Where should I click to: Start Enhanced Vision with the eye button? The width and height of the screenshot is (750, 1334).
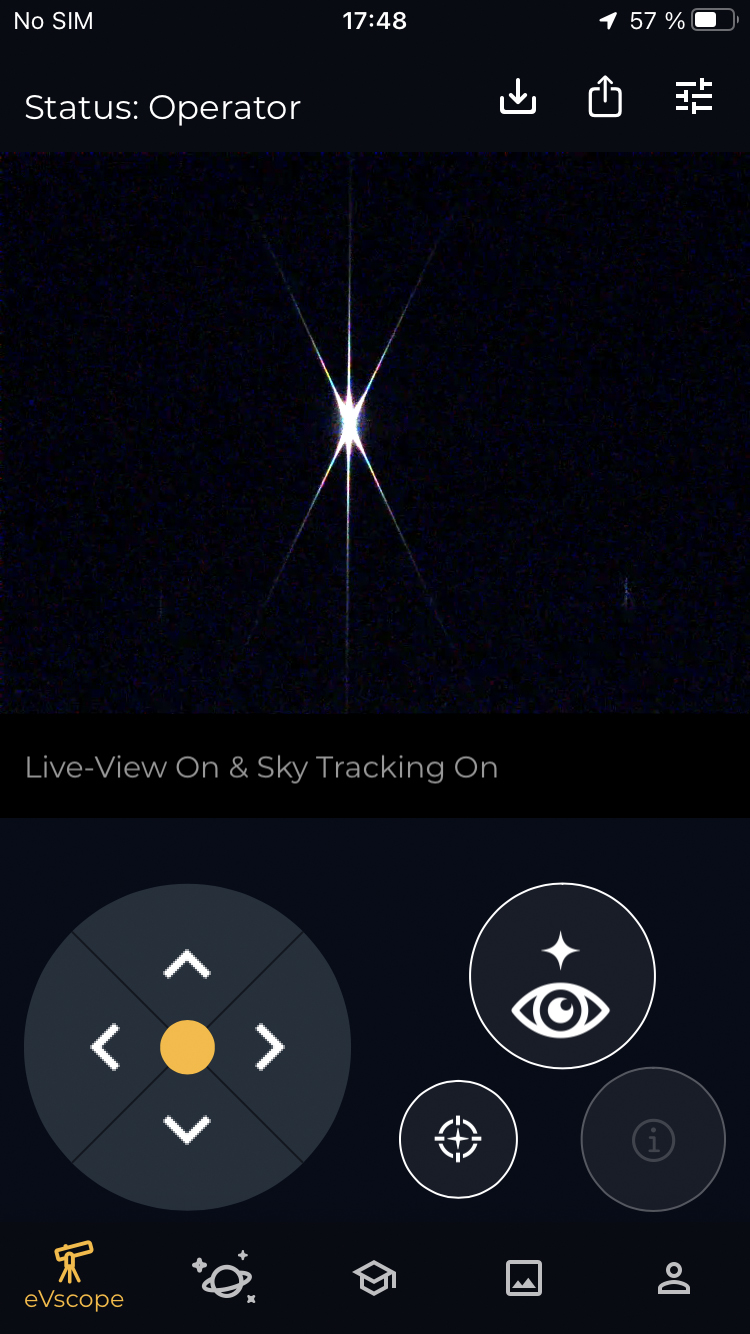(562, 976)
